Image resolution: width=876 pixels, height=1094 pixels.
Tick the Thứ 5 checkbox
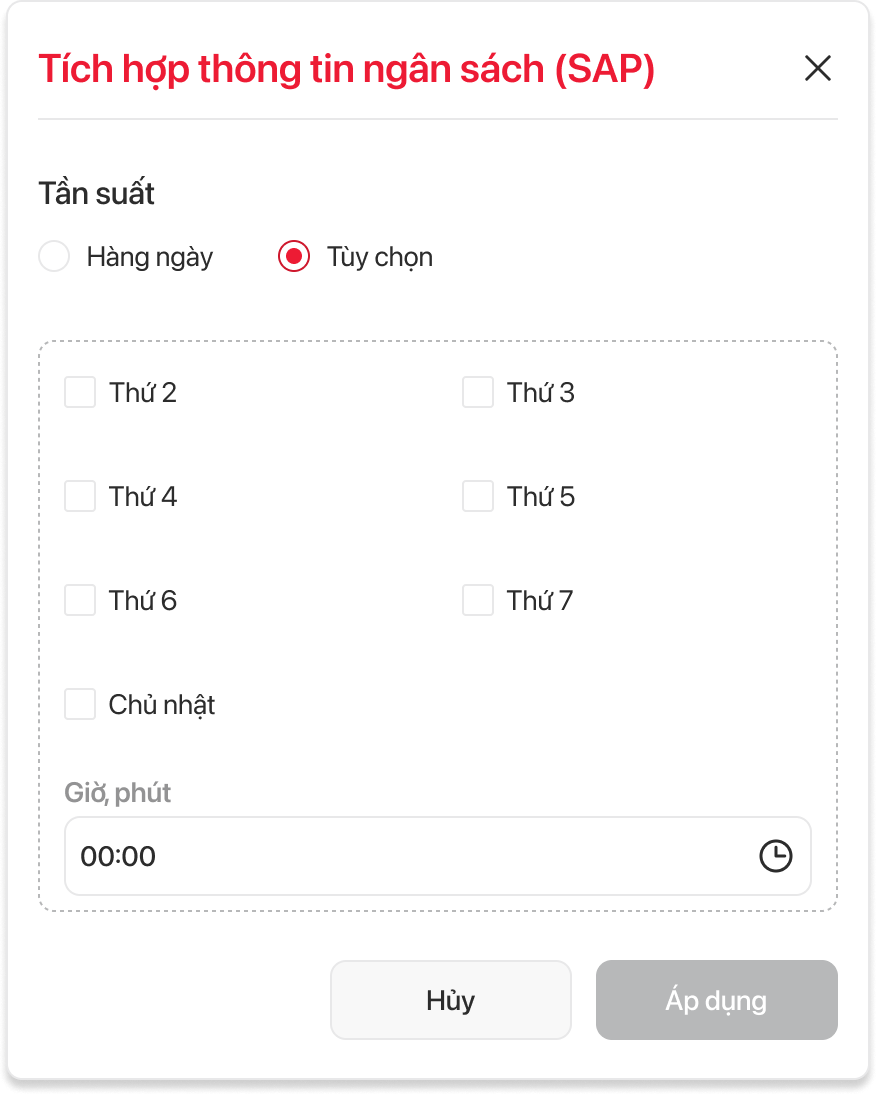[478, 496]
